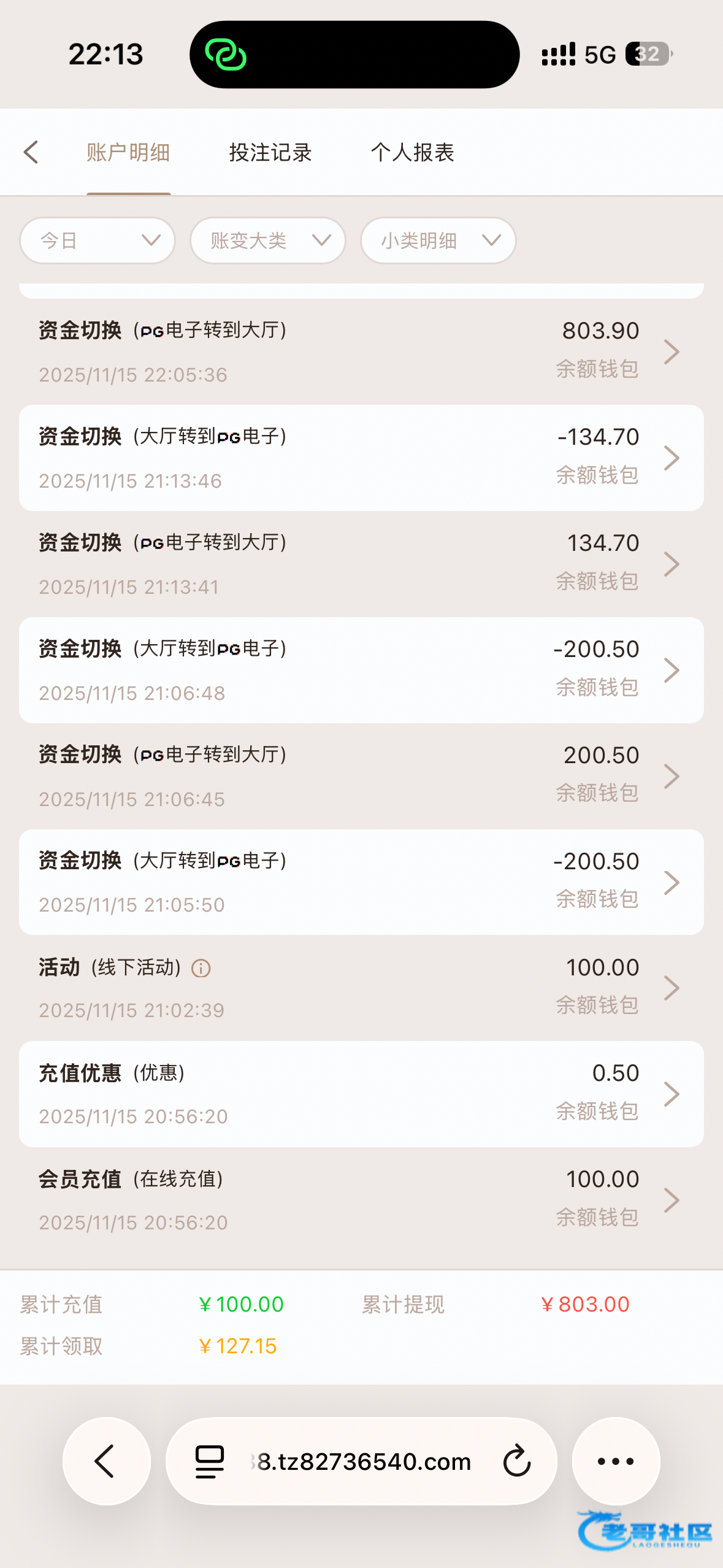Open the 会员充值 在线充值 record
This screenshot has height=1568, width=723.
(361, 1200)
